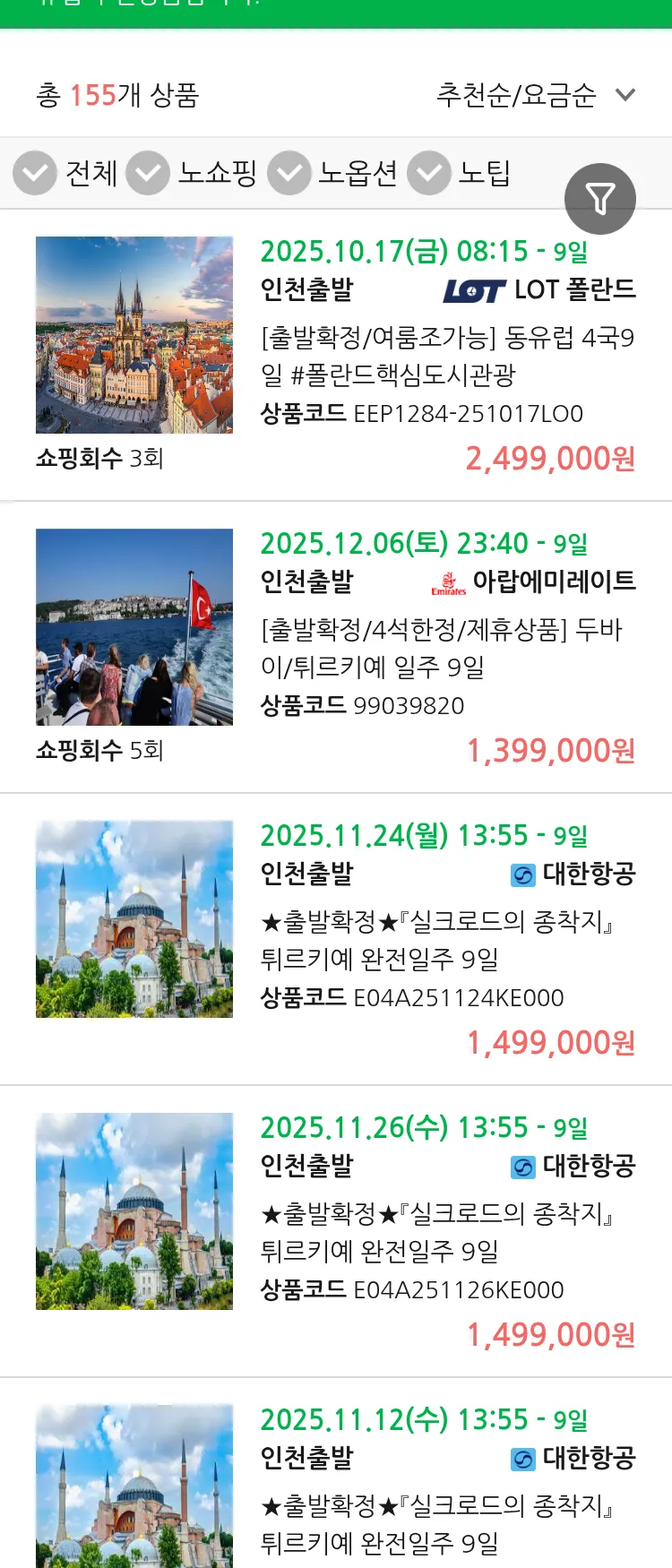Tap the filter funnel icon
Image resolution: width=672 pixels, height=1568 pixels.
point(600,198)
